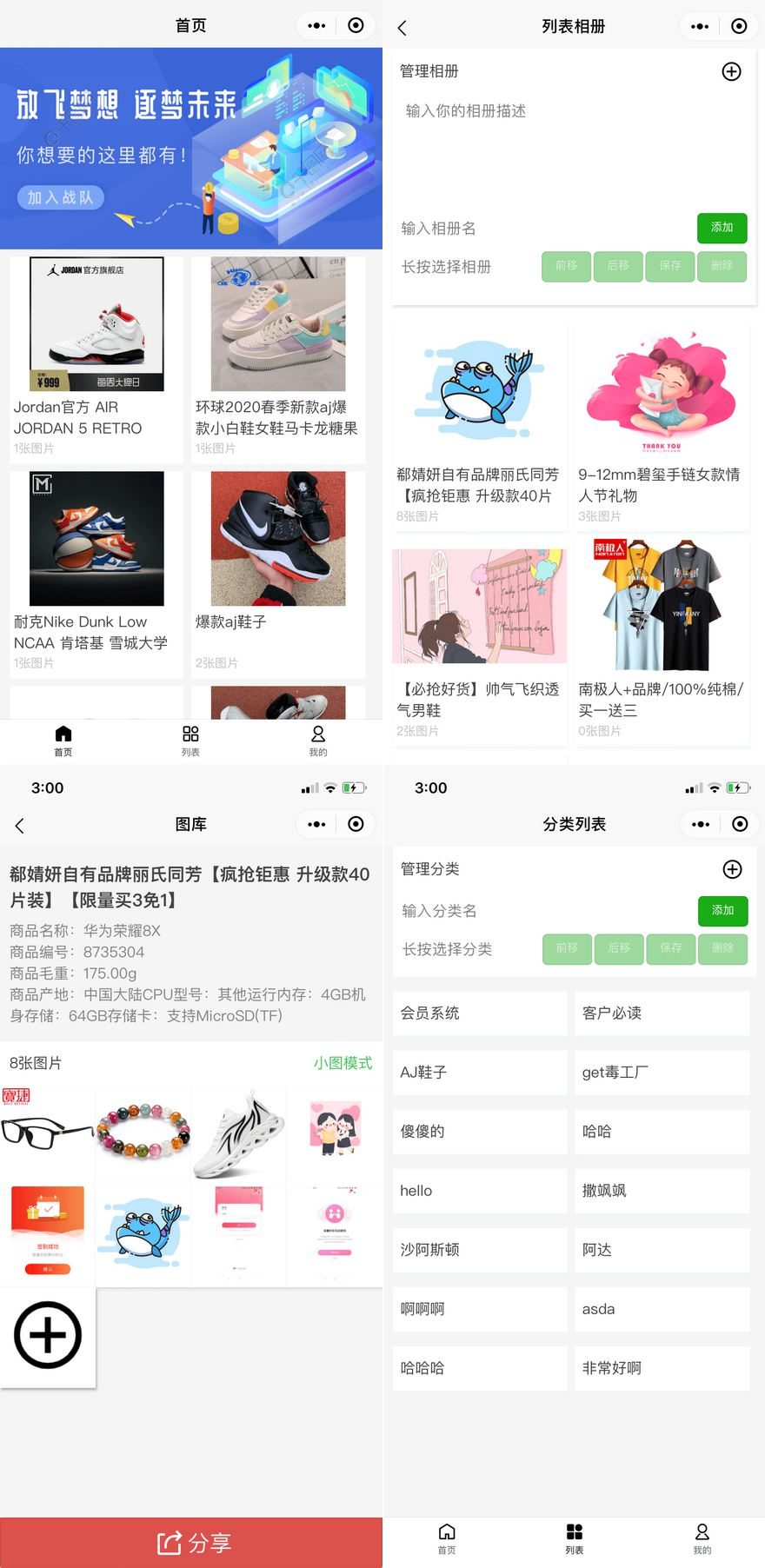Select the 会员系统 category item

(x=479, y=1013)
